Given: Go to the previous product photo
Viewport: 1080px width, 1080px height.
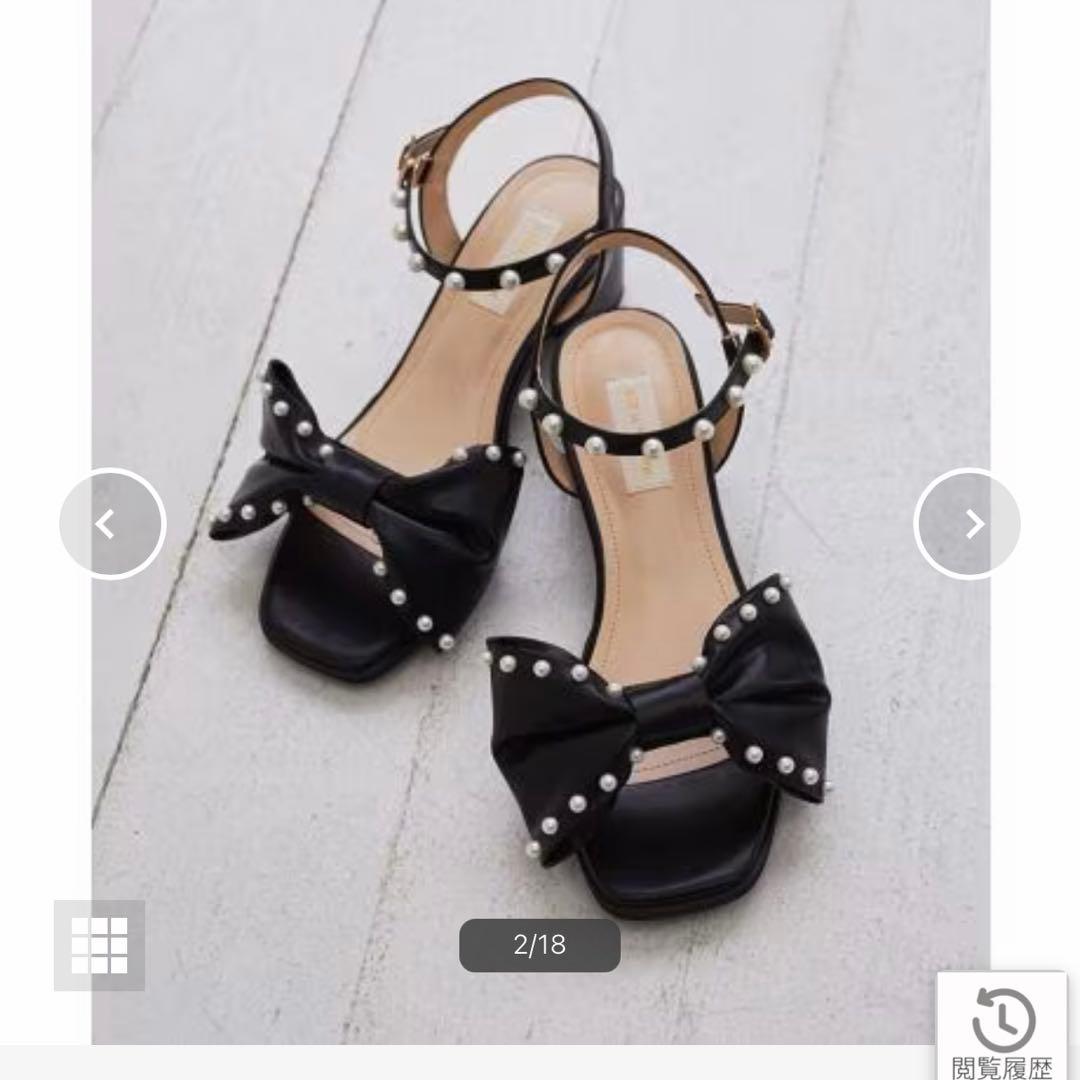Looking at the screenshot, I should coord(112,523).
